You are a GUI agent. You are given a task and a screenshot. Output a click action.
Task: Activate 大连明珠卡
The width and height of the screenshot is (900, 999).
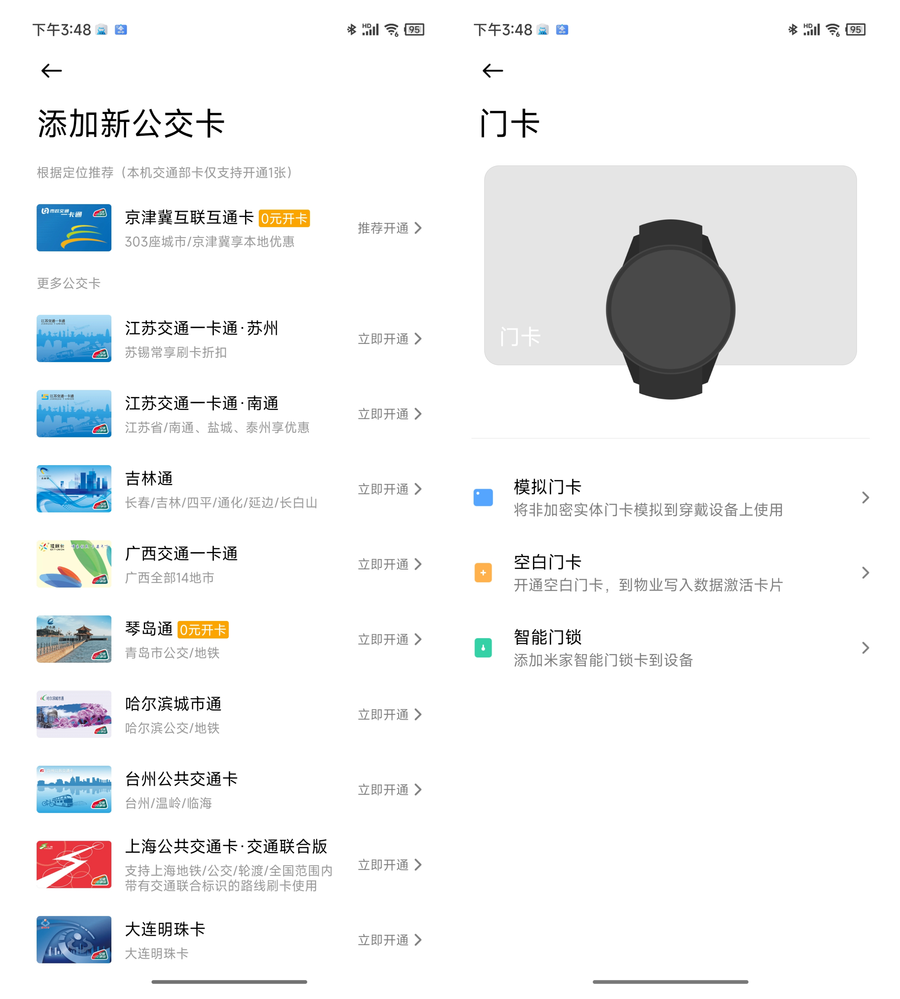[389, 940]
